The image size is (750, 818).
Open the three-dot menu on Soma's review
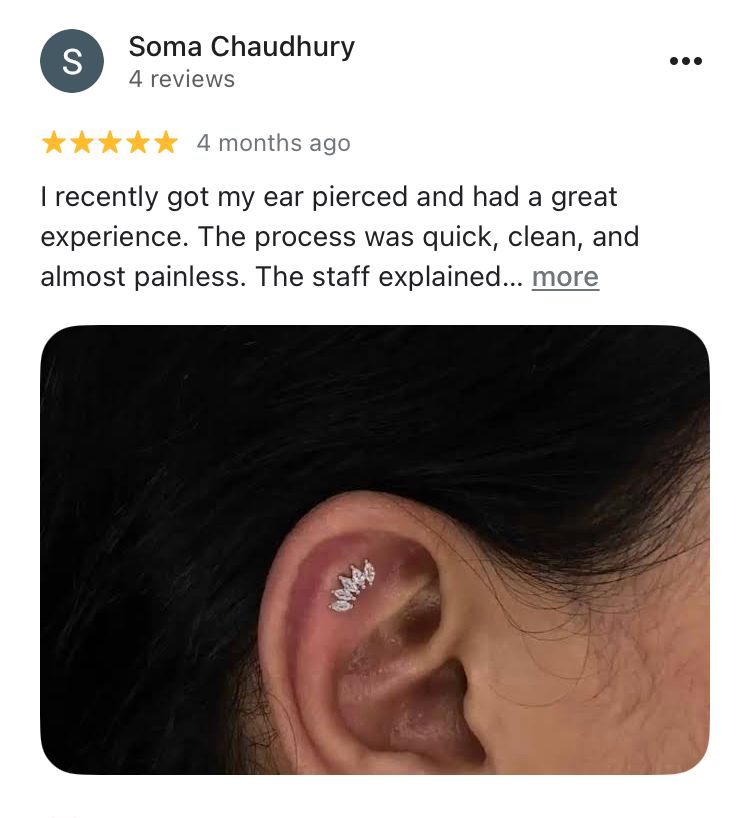(685, 62)
